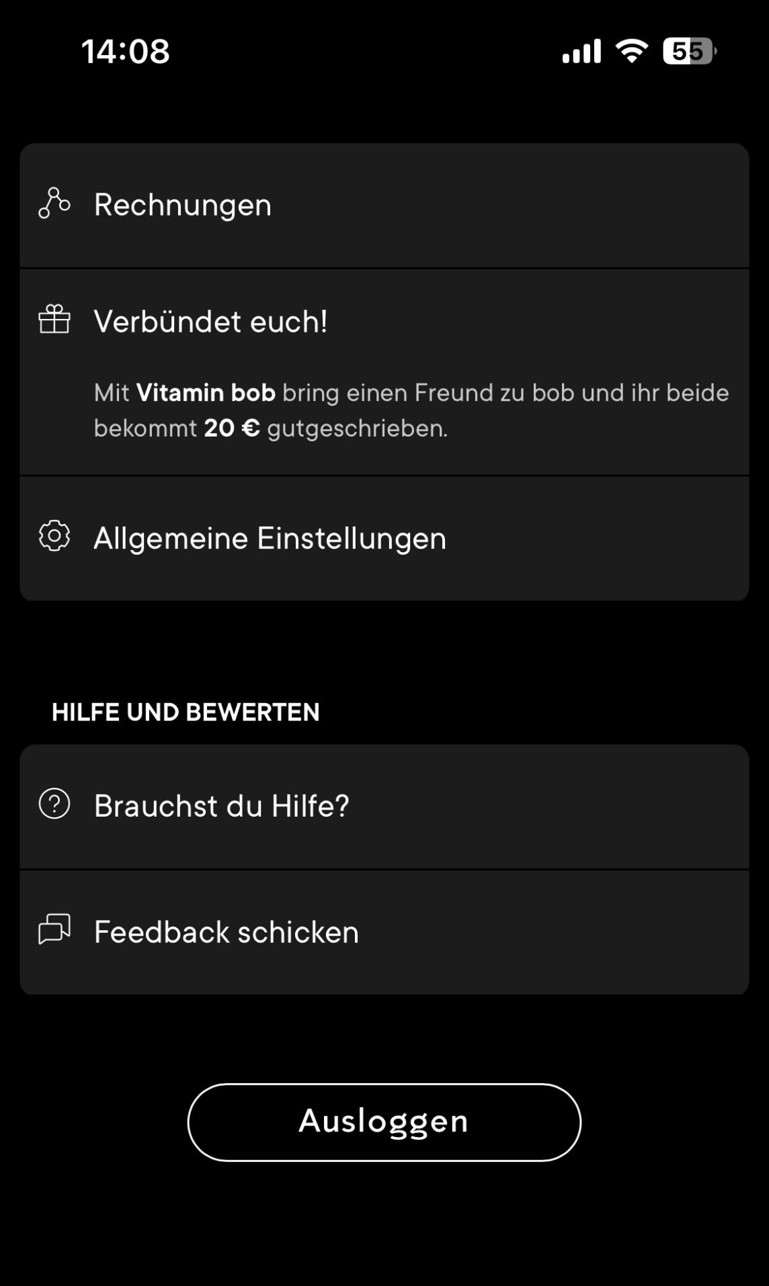The height and width of the screenshot is (1286, 769).
Task: Tap the Ausloggen button
Action: [x=384, y=1122]
